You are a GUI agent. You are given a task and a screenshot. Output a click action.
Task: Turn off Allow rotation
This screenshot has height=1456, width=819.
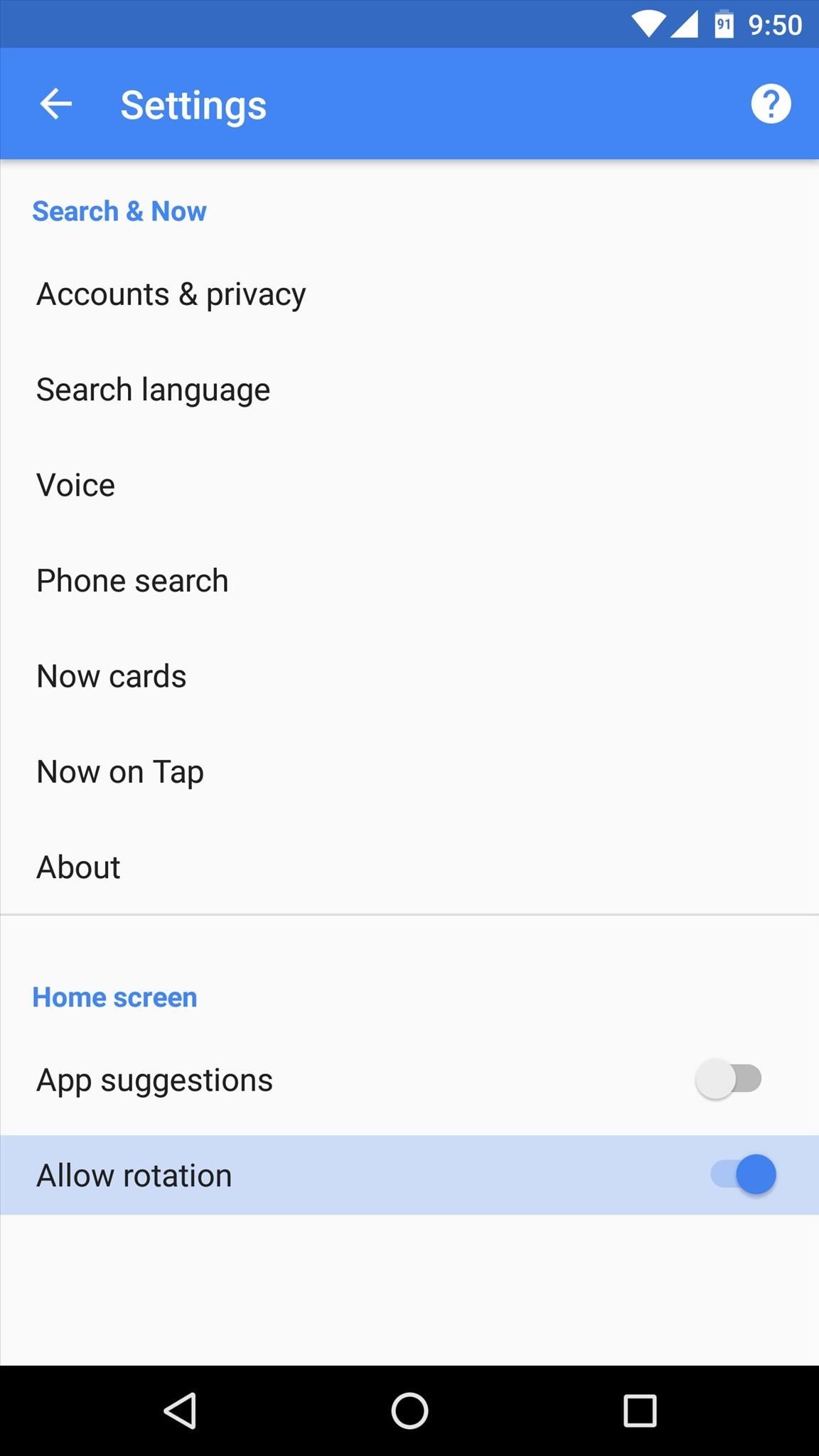743,1174
